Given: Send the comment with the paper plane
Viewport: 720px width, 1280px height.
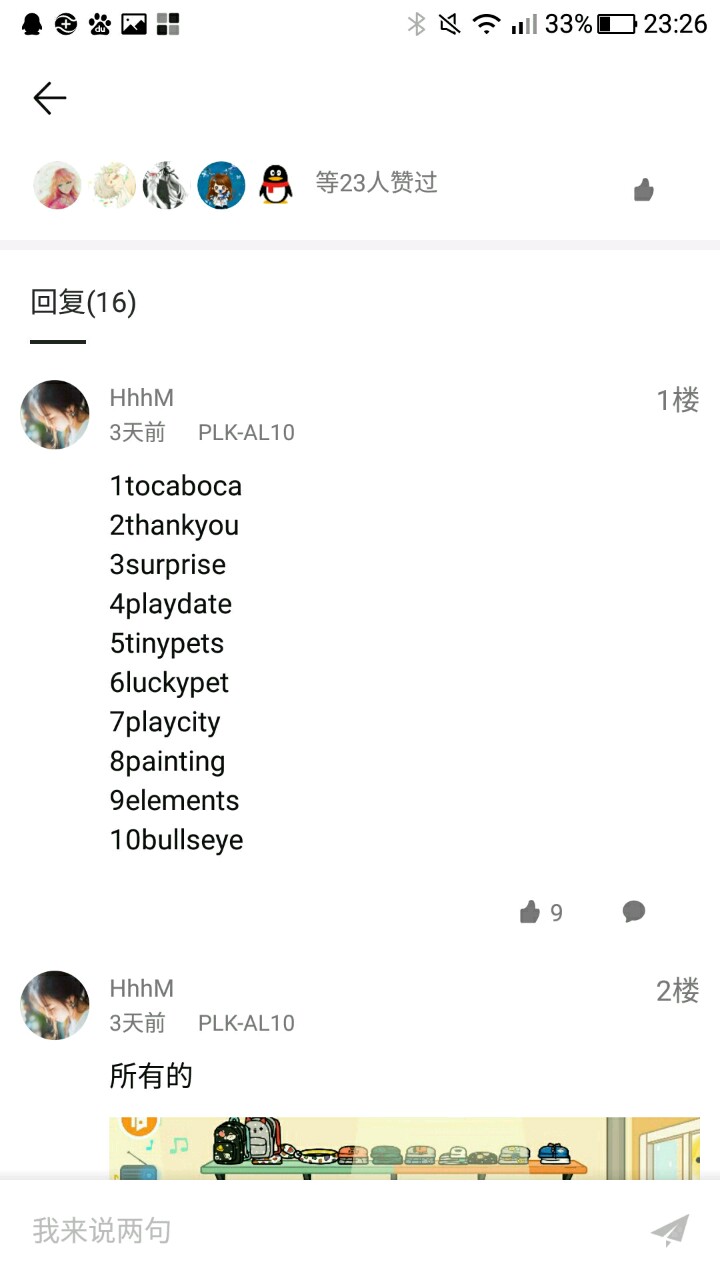Looking at the screenshot, I should pyautogui.click(x=669, y=1230).
